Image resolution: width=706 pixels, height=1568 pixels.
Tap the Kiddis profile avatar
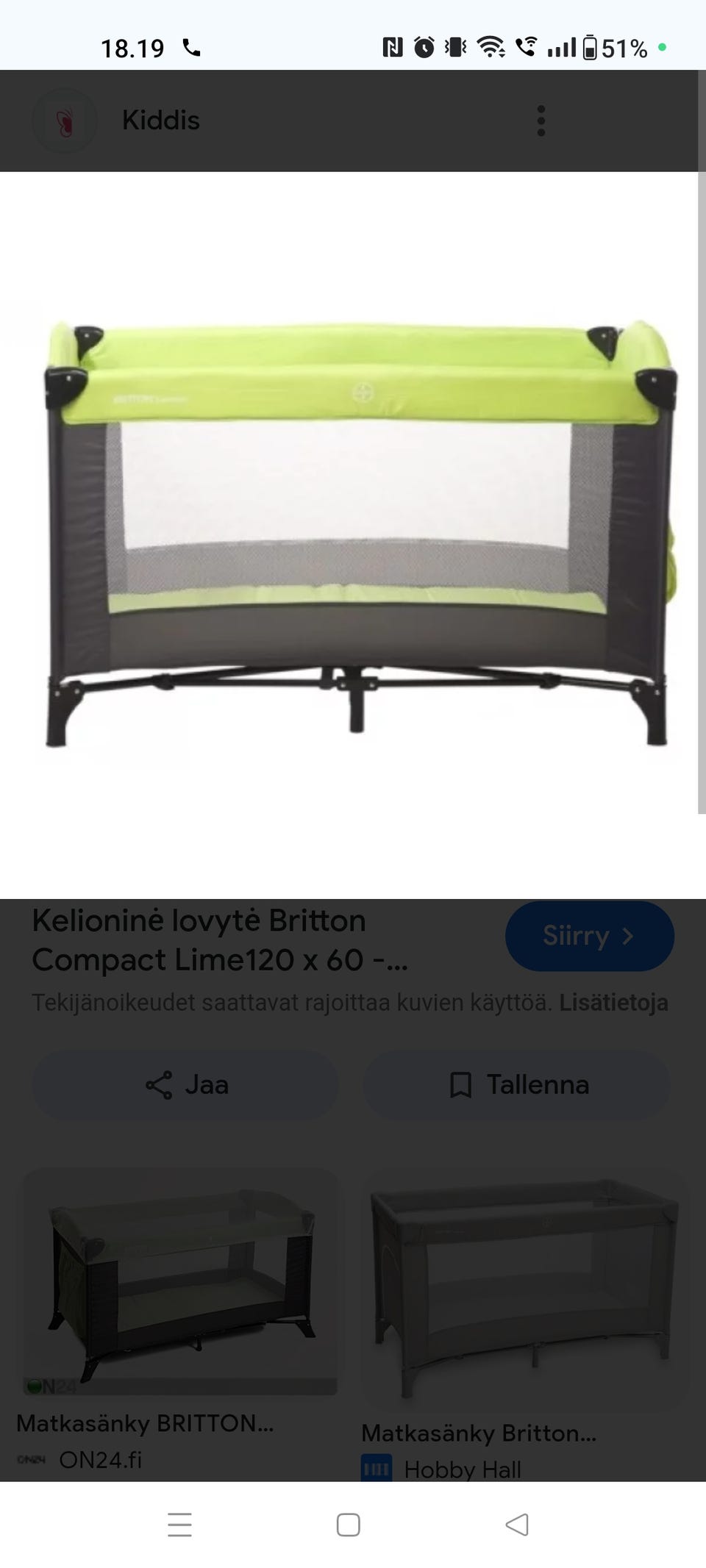coord(65,121)
